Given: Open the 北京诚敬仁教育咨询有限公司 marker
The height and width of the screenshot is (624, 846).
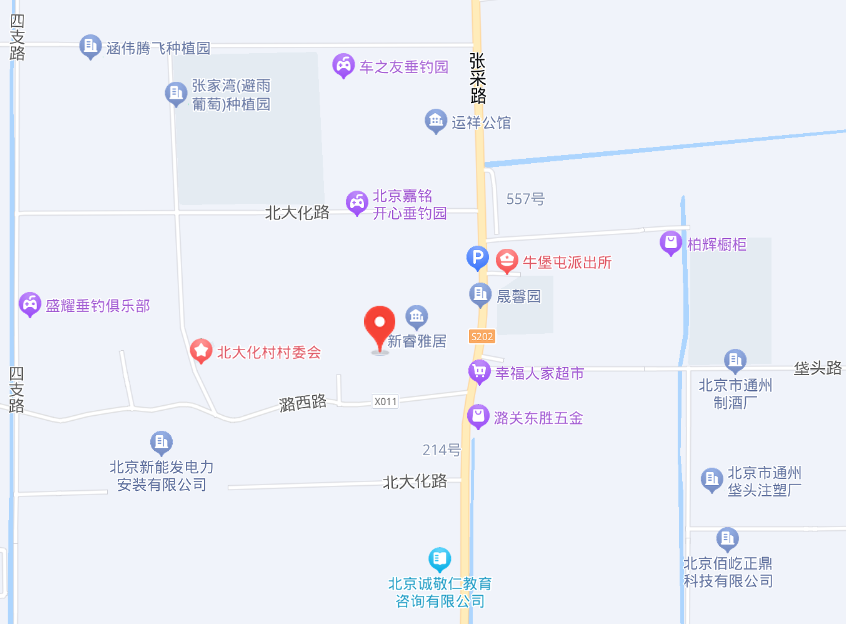Looking at the screenshot, I should [x=439, y=560].
